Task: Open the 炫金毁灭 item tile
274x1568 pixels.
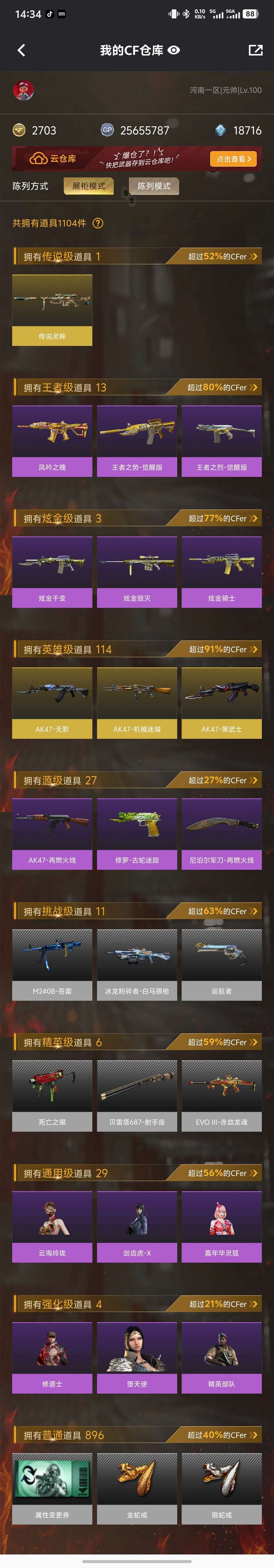Action: tap(137, 571)
